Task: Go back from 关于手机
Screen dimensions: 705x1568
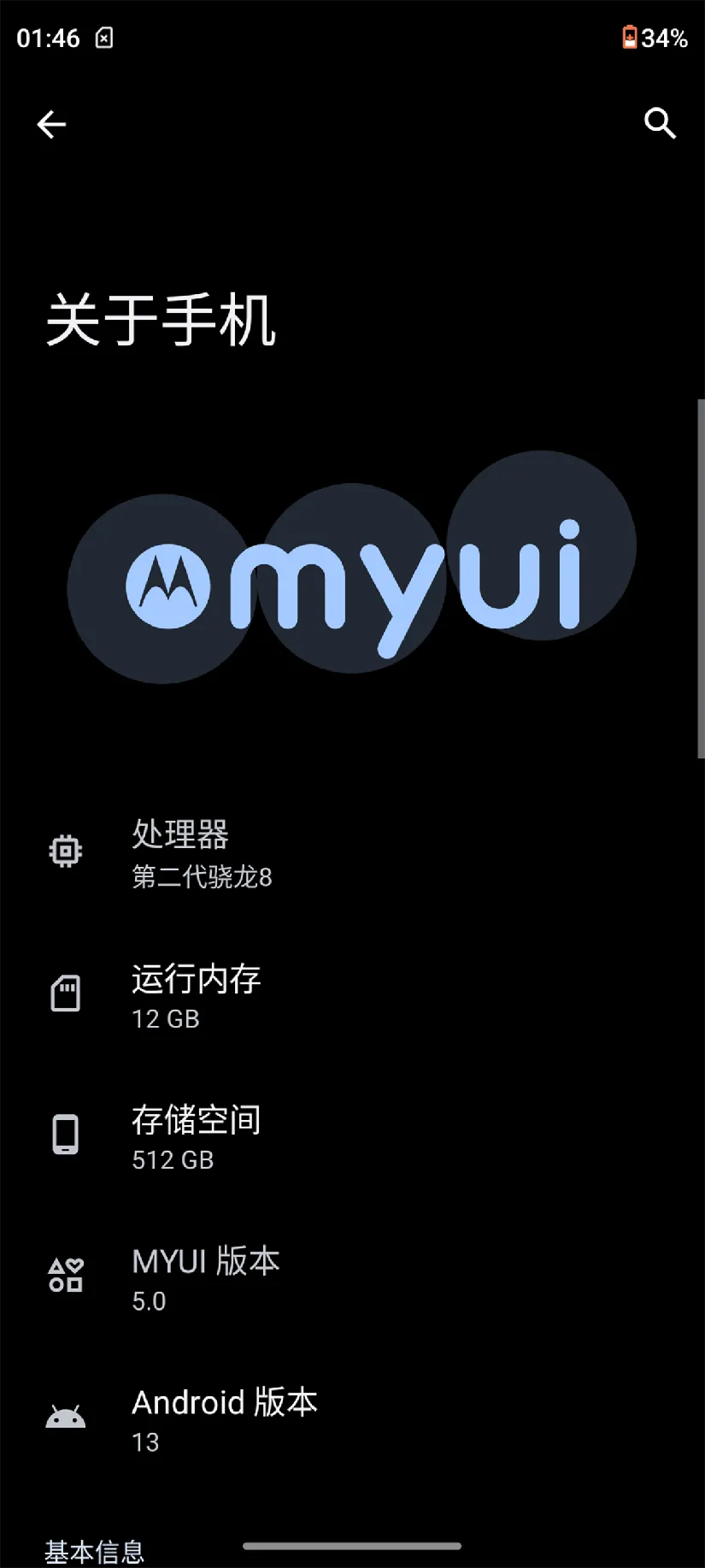Action: click(x=51, y=125)
